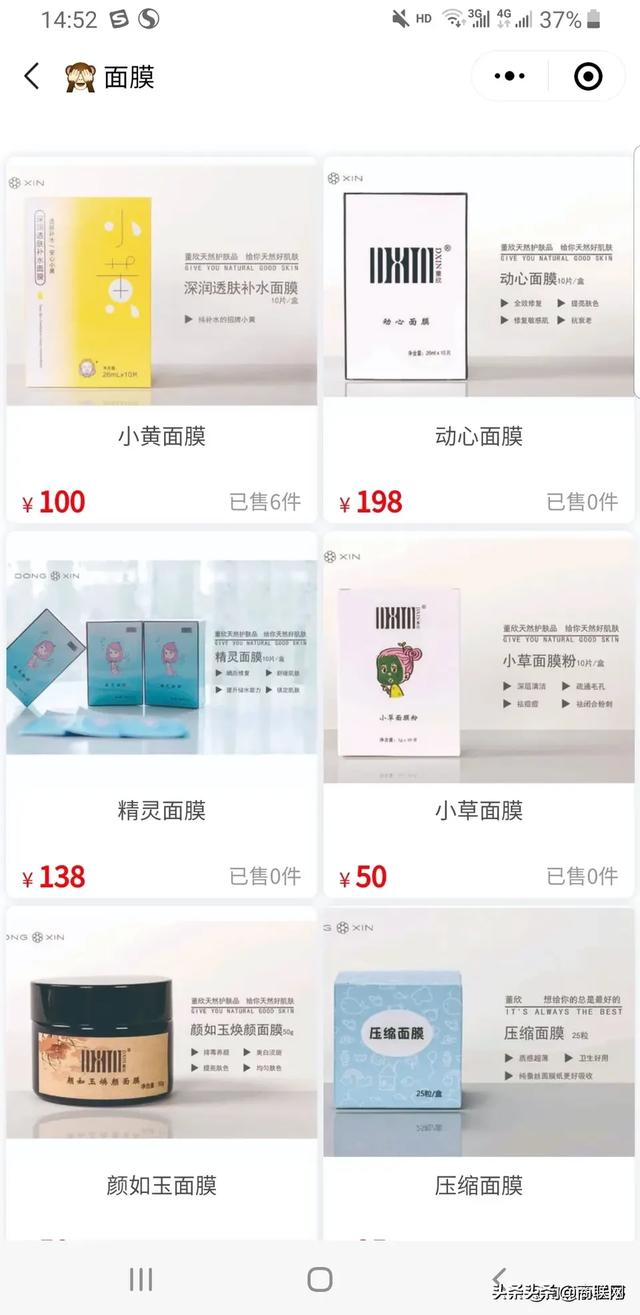The width and height of the screenshot is (640, 1315).
Task: Open the mini program more-options menu
Action: coord(510,76)
